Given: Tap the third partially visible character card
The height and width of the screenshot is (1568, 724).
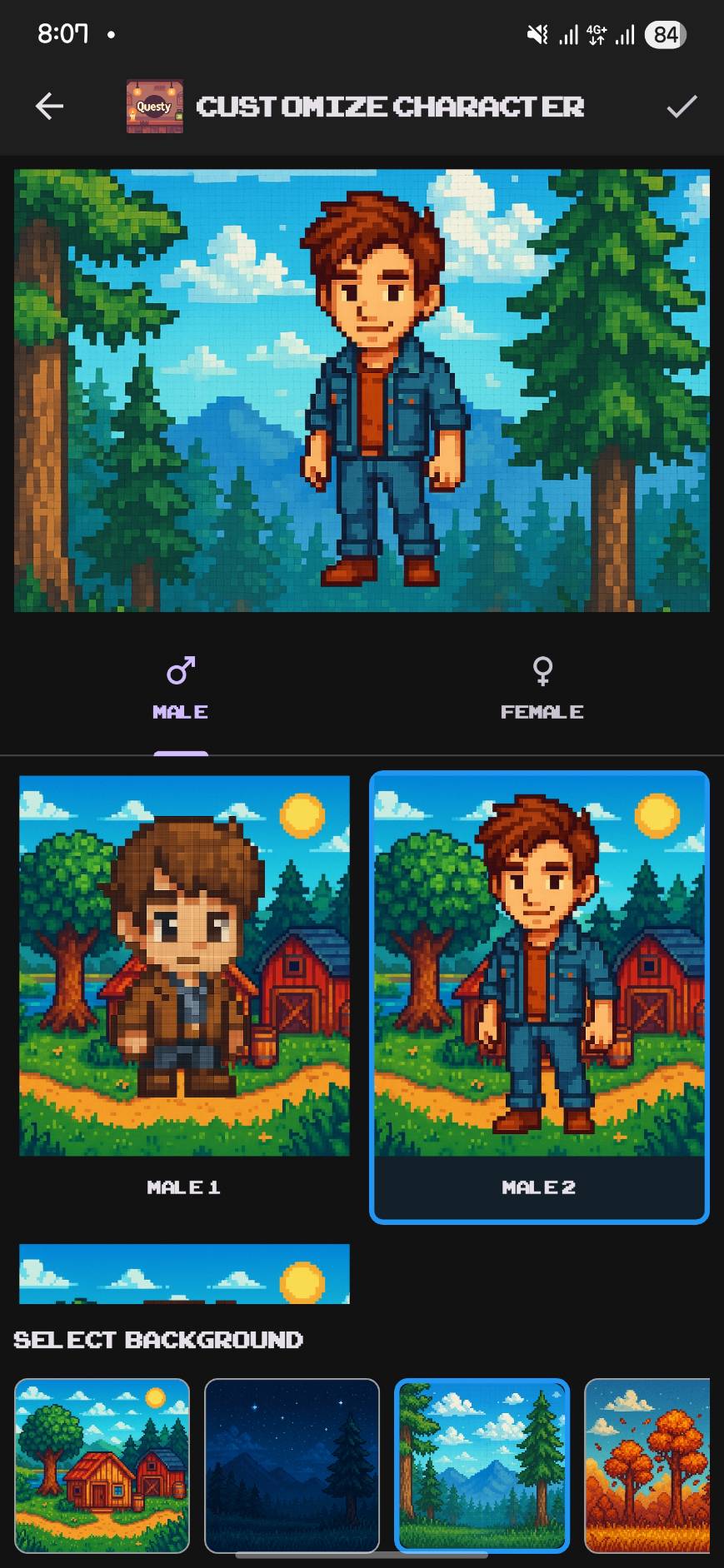Looking at the screenshot, I should click(x=184, y=1273).
